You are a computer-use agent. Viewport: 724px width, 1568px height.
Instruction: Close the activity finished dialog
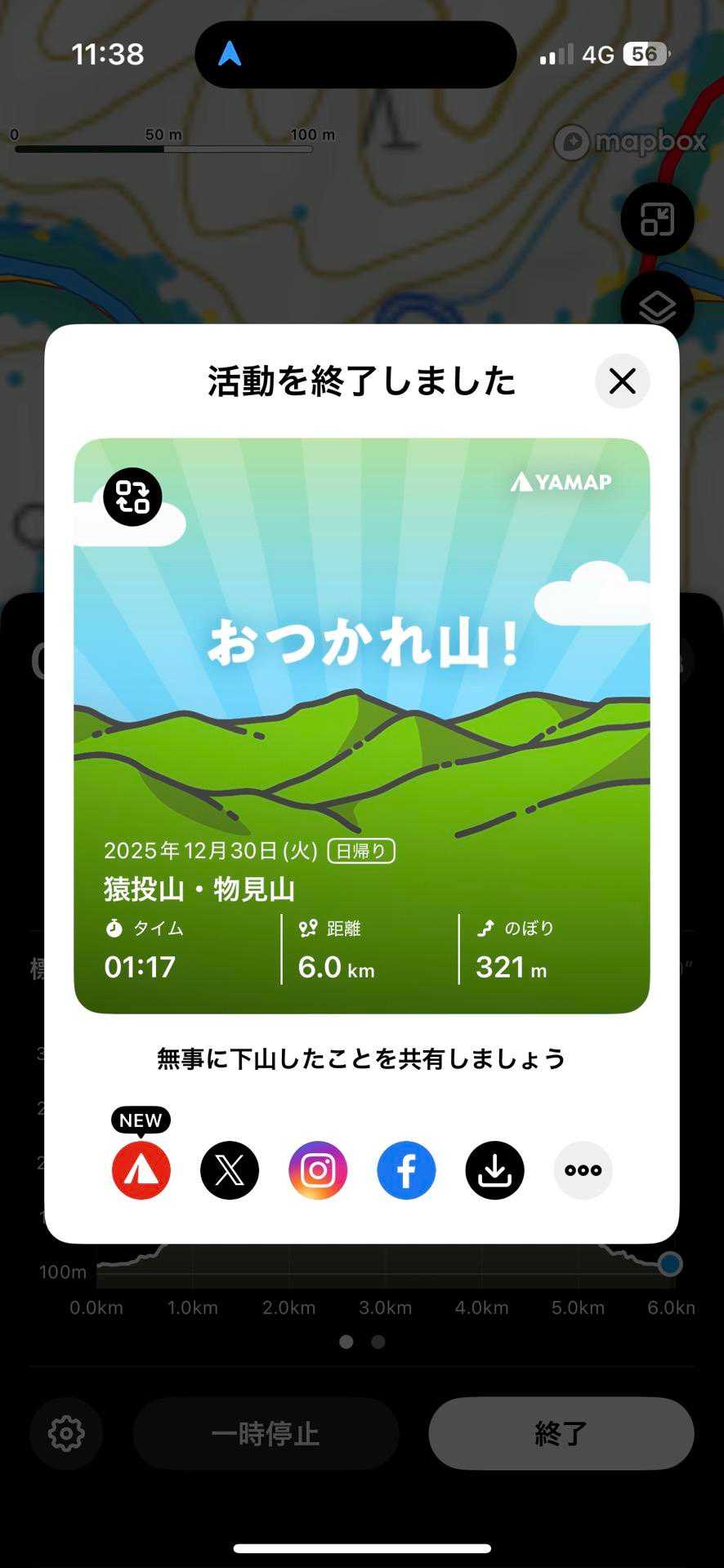(622, 381)
